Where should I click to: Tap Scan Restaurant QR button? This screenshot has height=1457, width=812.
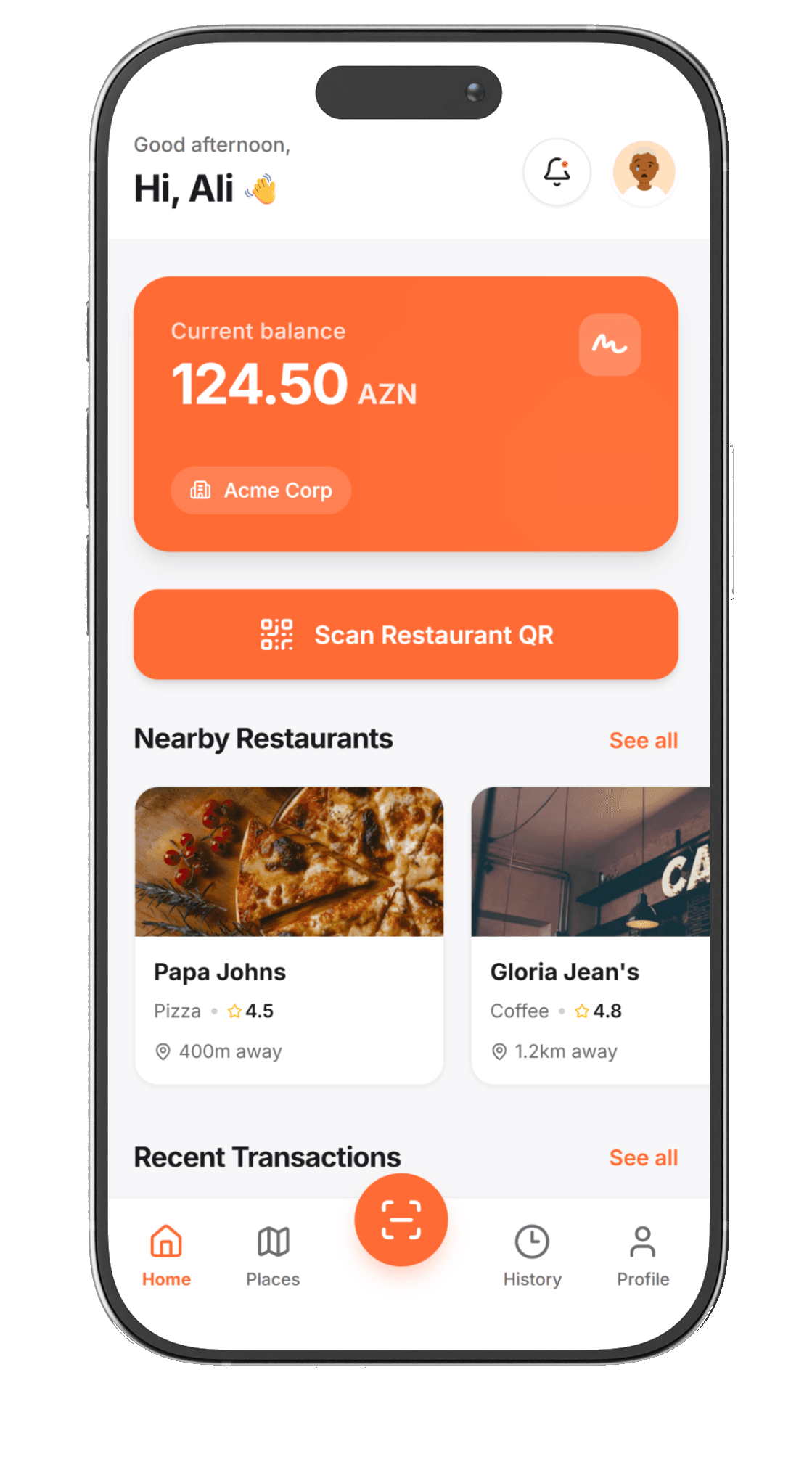tap(406, 635)
